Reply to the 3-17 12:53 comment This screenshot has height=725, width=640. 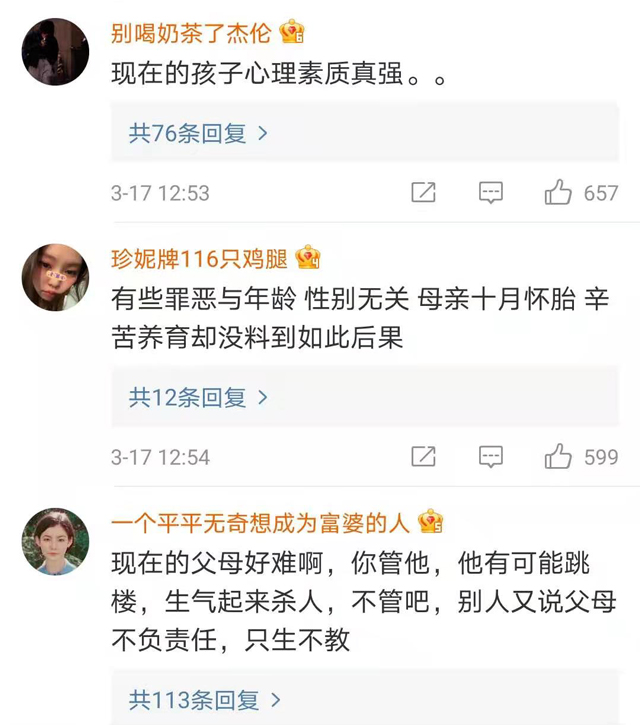(490, 193)
